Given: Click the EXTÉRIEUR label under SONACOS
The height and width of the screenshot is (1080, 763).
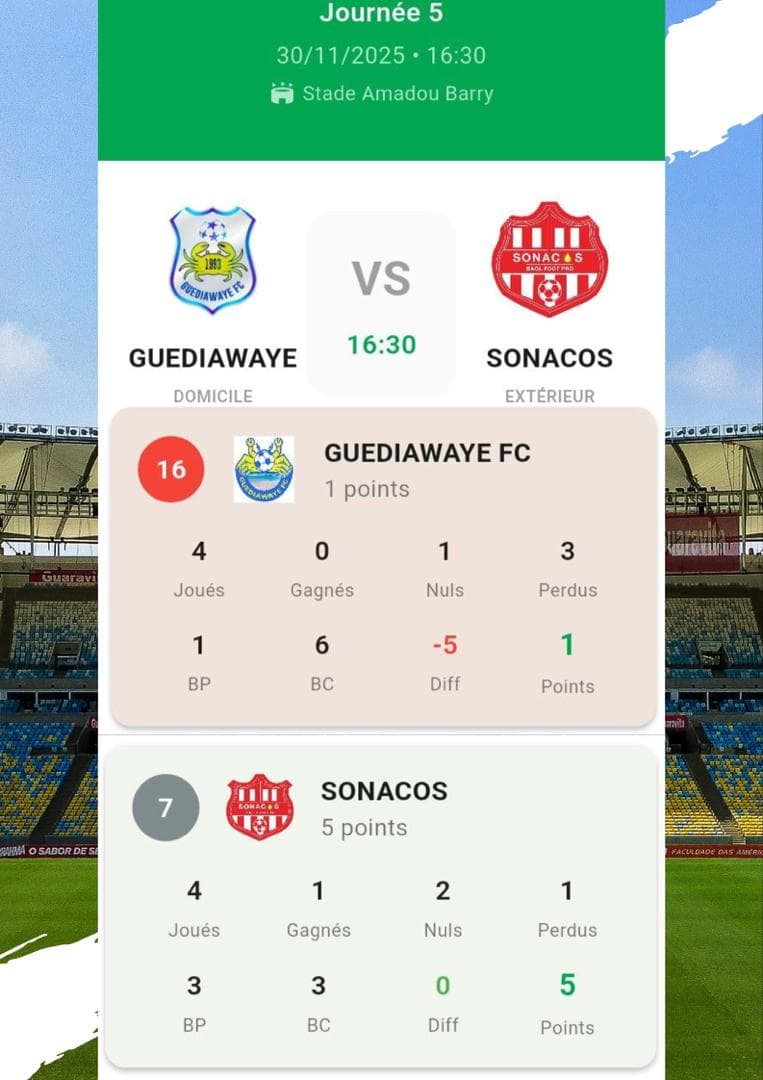Looking at the screenshot, I should click(x=549, y=395).
